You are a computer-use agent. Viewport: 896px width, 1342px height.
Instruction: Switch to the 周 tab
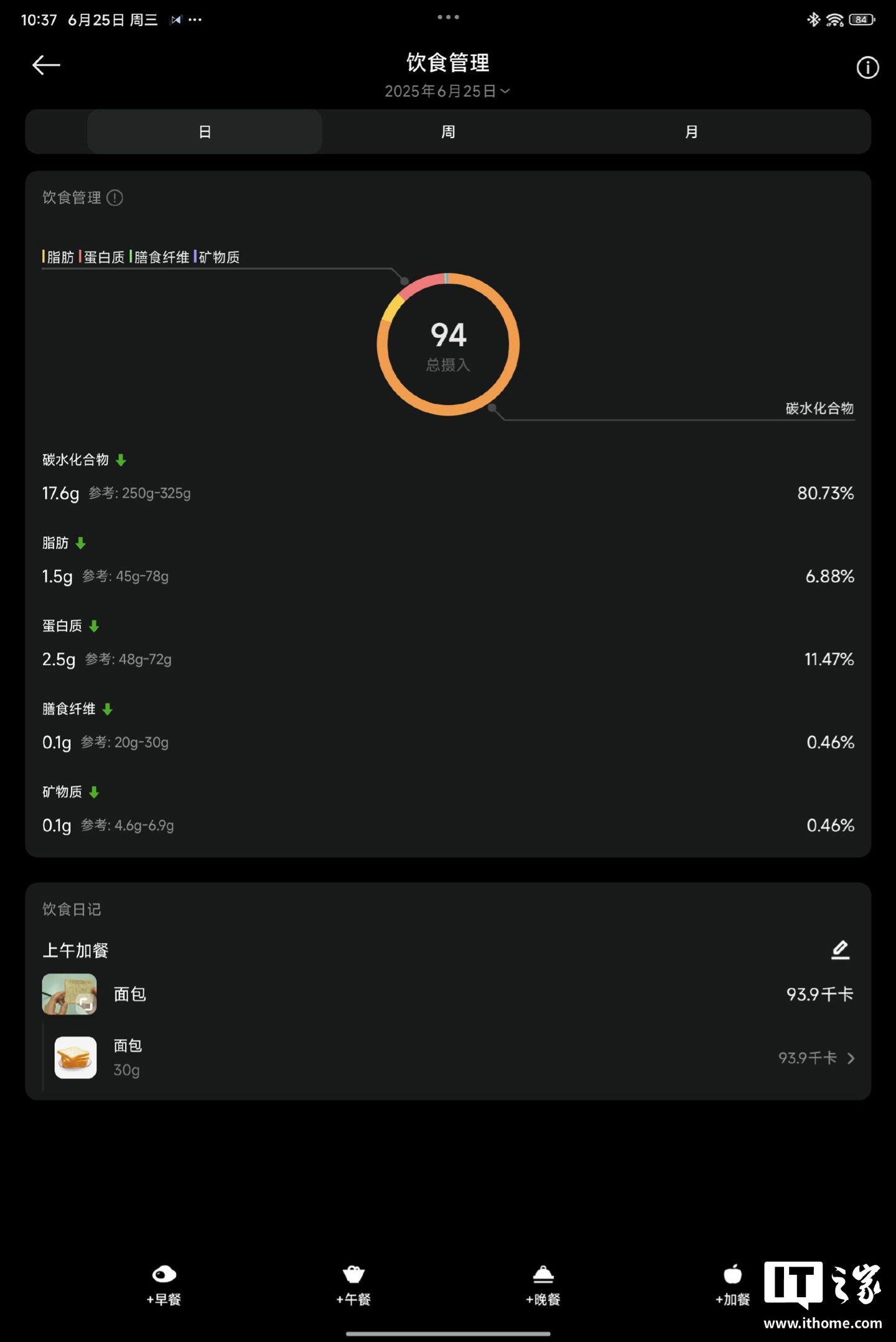[x=448, y=132]
